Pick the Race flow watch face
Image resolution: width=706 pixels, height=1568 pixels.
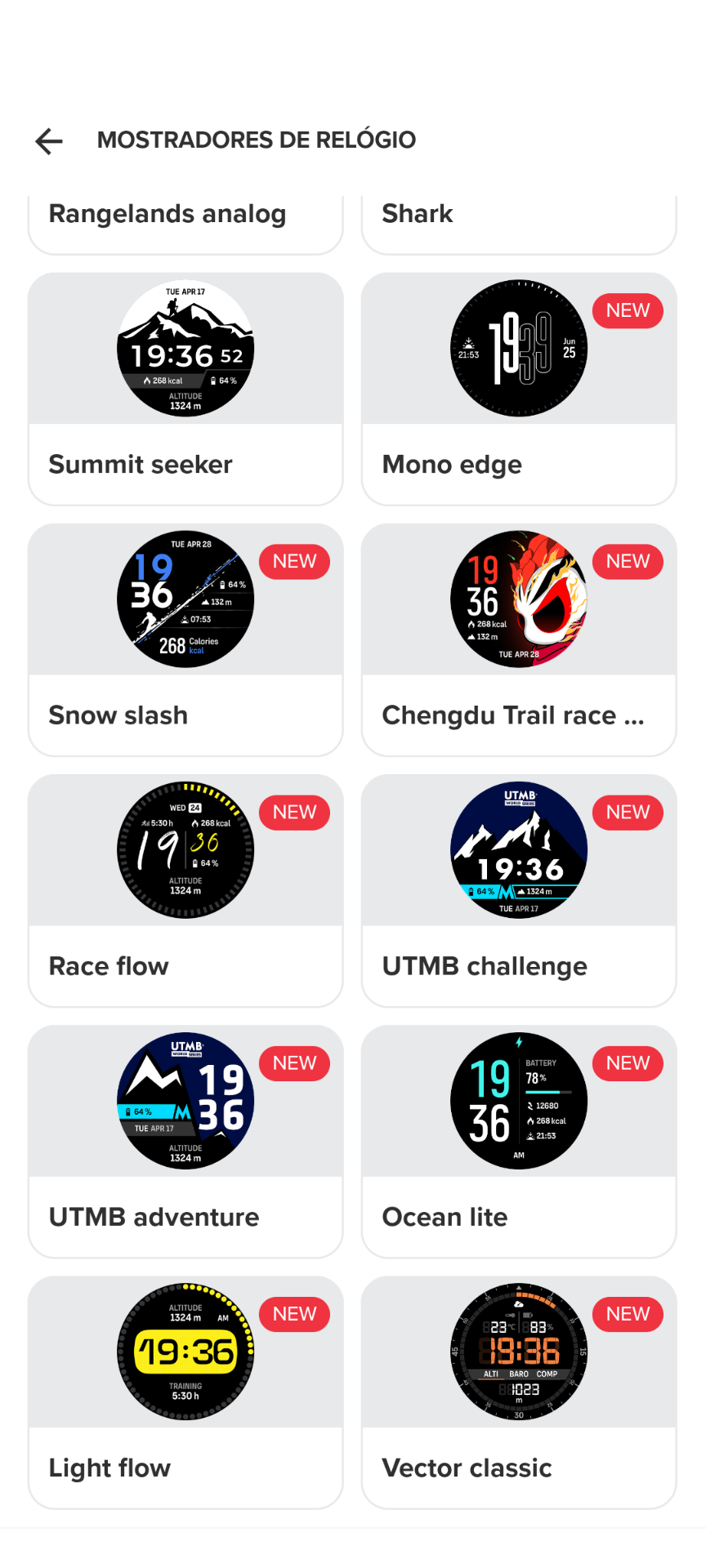coord(185,890)
